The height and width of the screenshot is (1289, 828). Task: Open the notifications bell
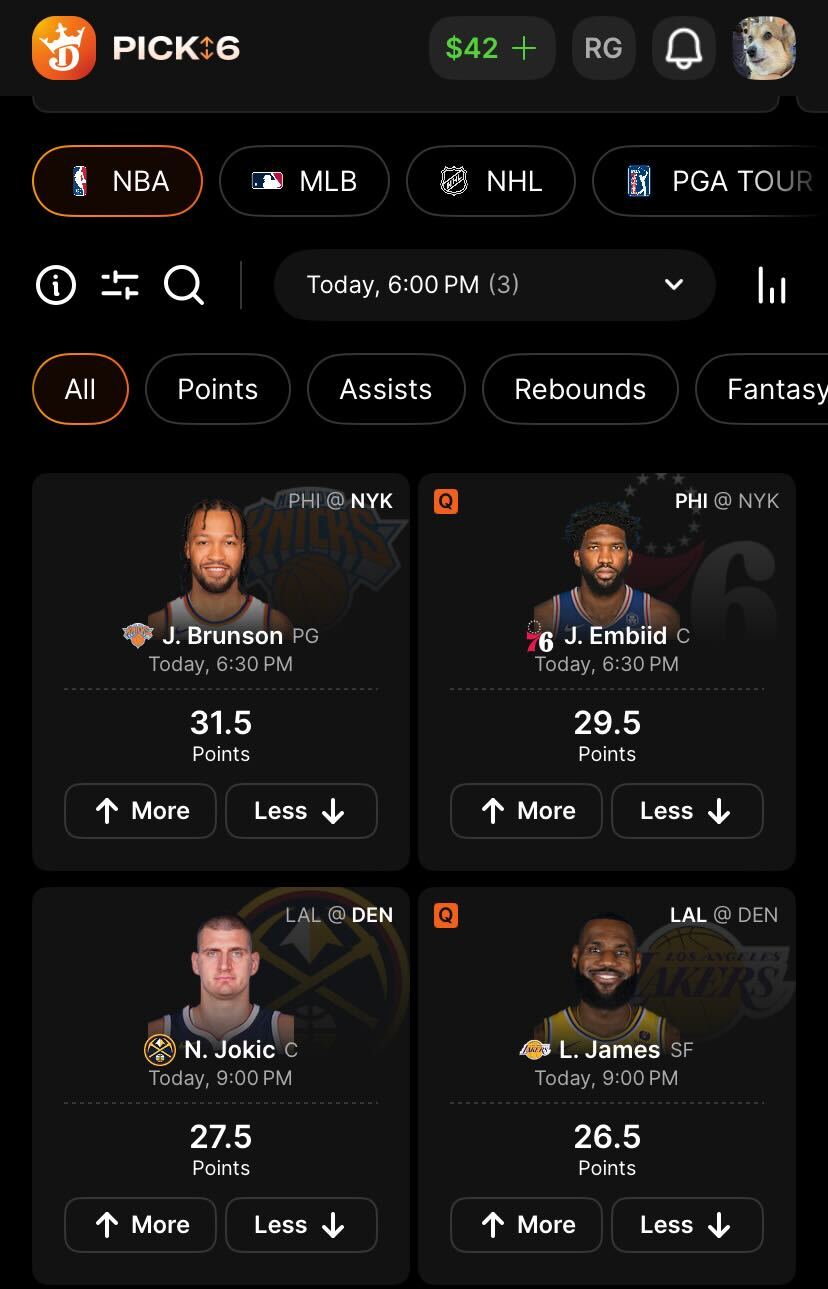(684, 48)
